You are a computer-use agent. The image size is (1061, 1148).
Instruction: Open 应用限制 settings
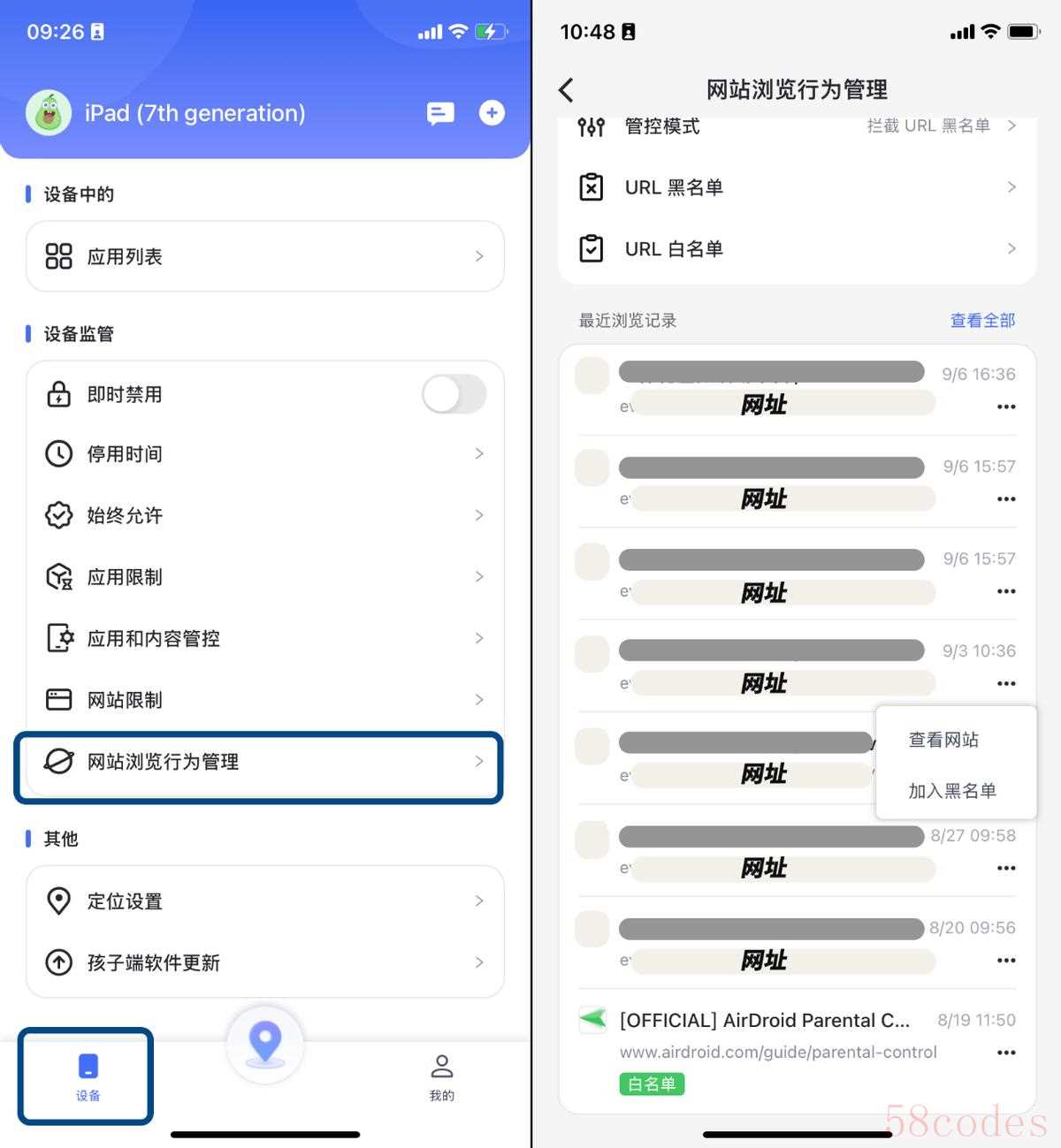tap(264, 577)
